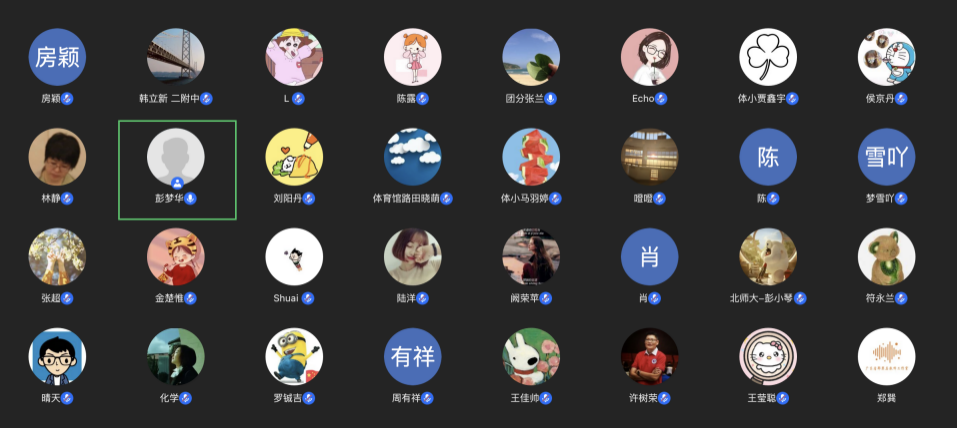This screenshot has width=957, height=429.
Task: Open 体育馆路田晓萌's tile
Action: 413,157
